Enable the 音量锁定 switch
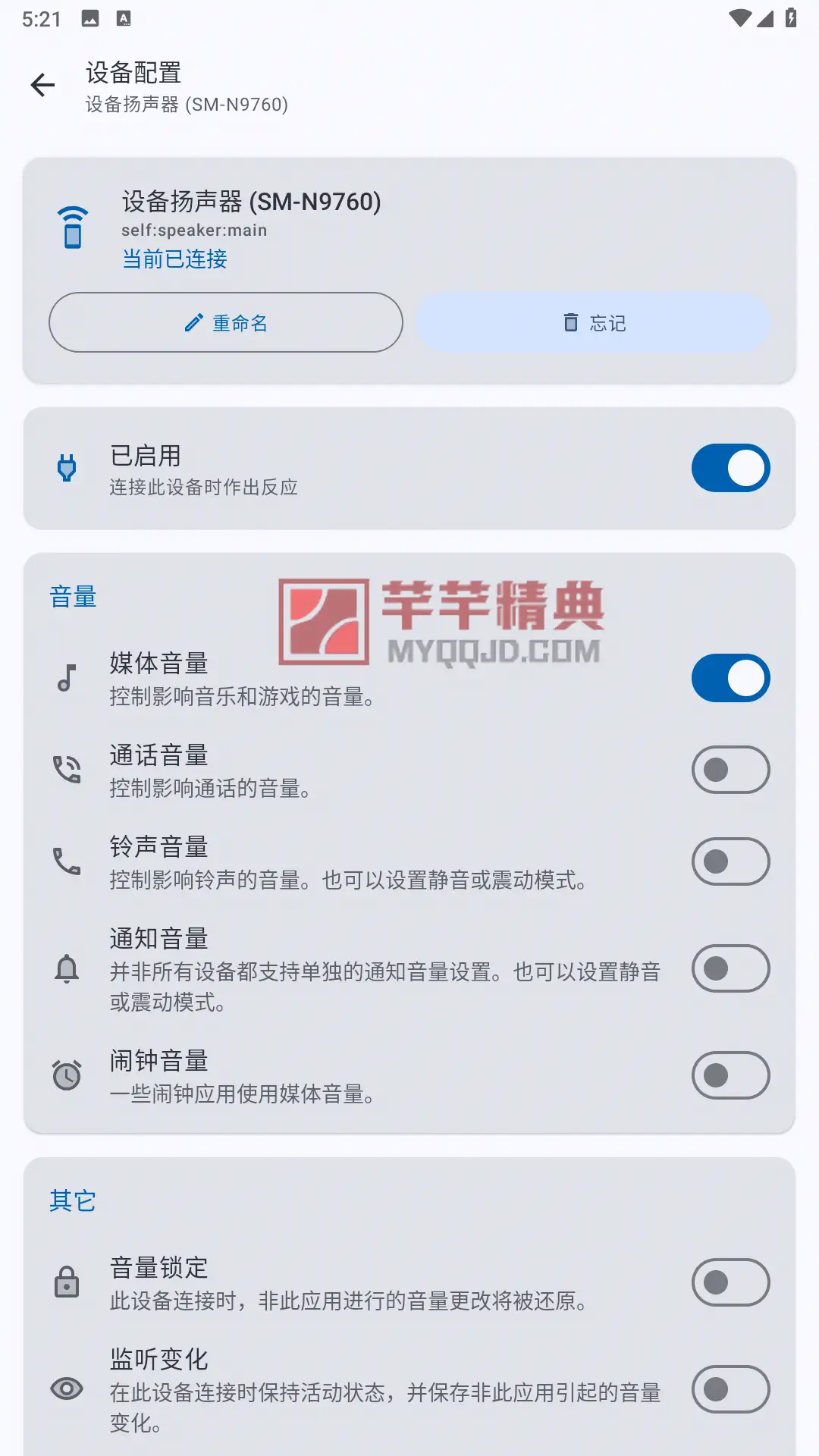Image resolution: width=819 pixels, height=1456 pixels. click(730, 1280)
